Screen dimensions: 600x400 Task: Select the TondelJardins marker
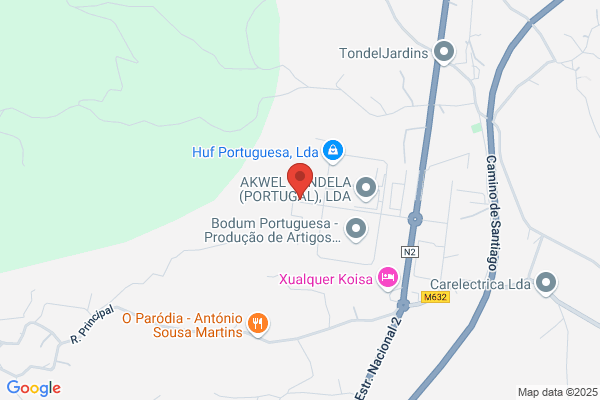[x=444, y=52]
